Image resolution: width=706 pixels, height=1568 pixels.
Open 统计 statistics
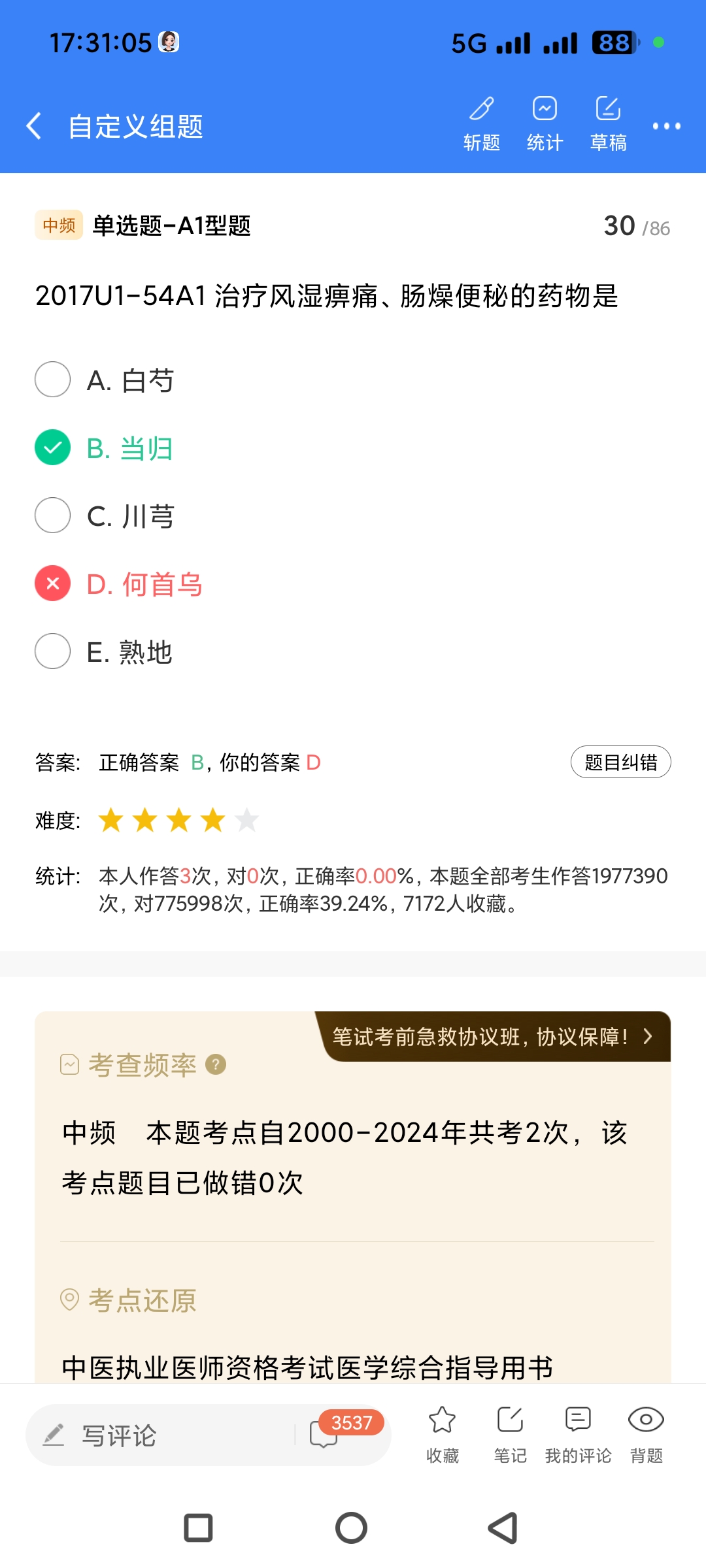click(545, 123)
